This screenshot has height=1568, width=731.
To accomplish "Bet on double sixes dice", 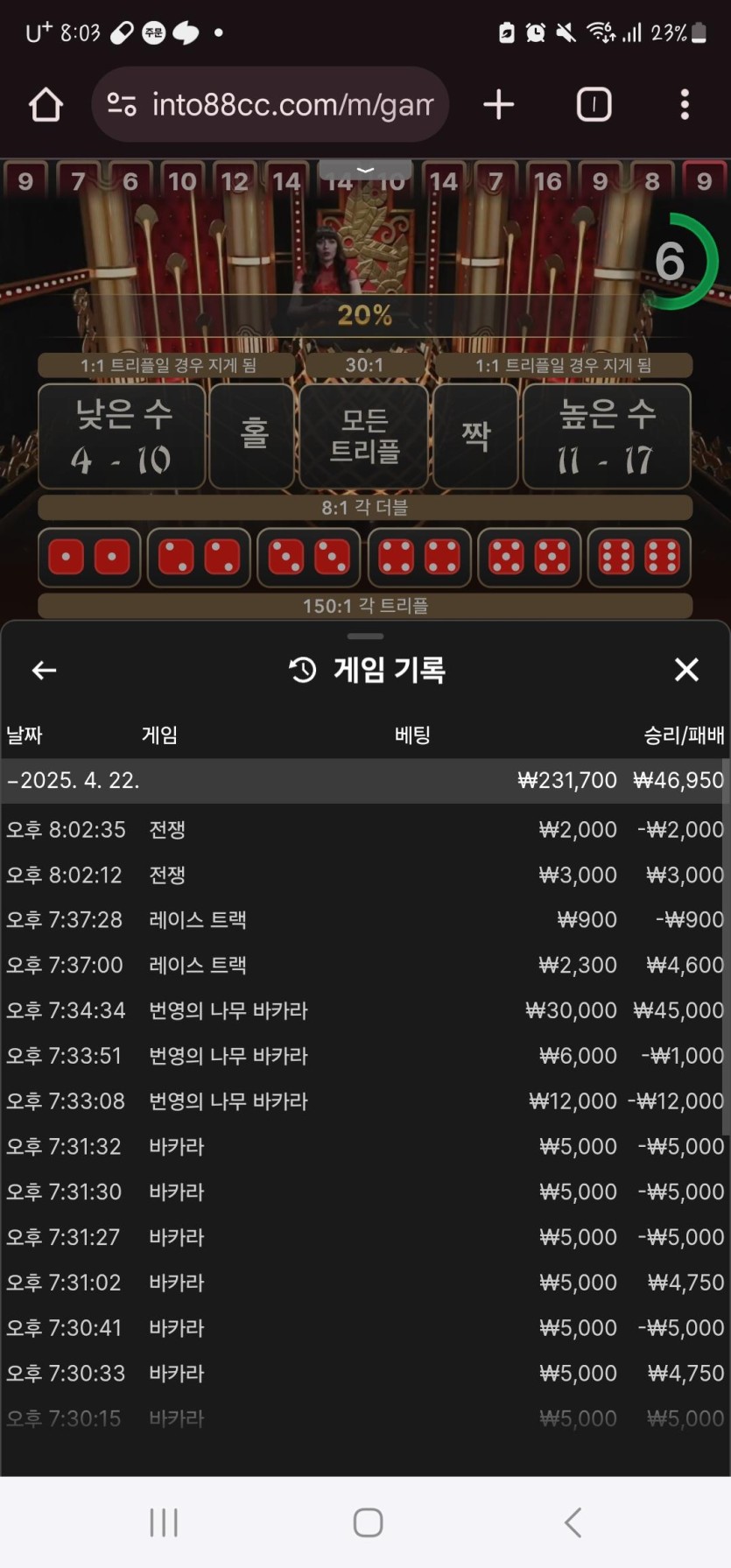I will pyautogui.click(x=639, y=558).
